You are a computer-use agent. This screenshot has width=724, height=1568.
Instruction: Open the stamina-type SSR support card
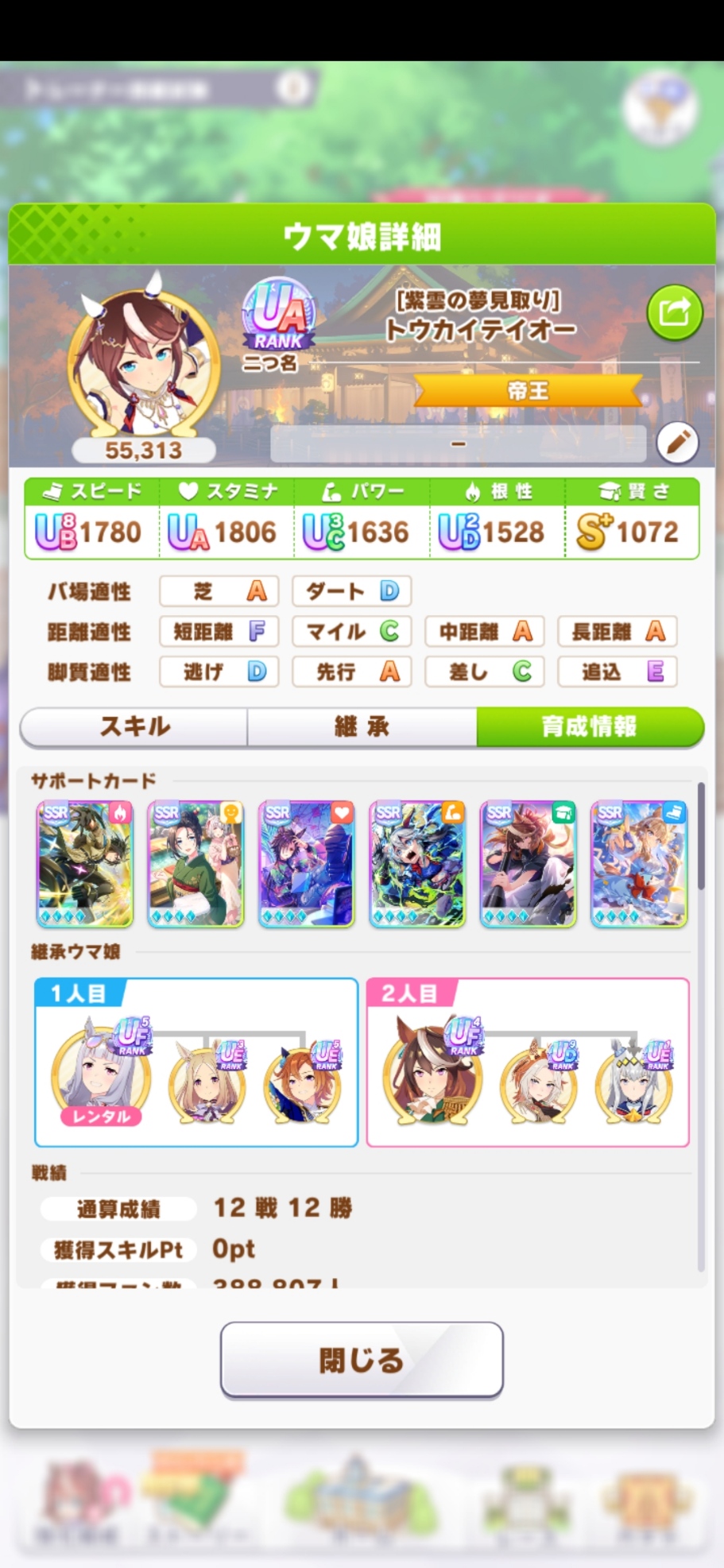307,864
